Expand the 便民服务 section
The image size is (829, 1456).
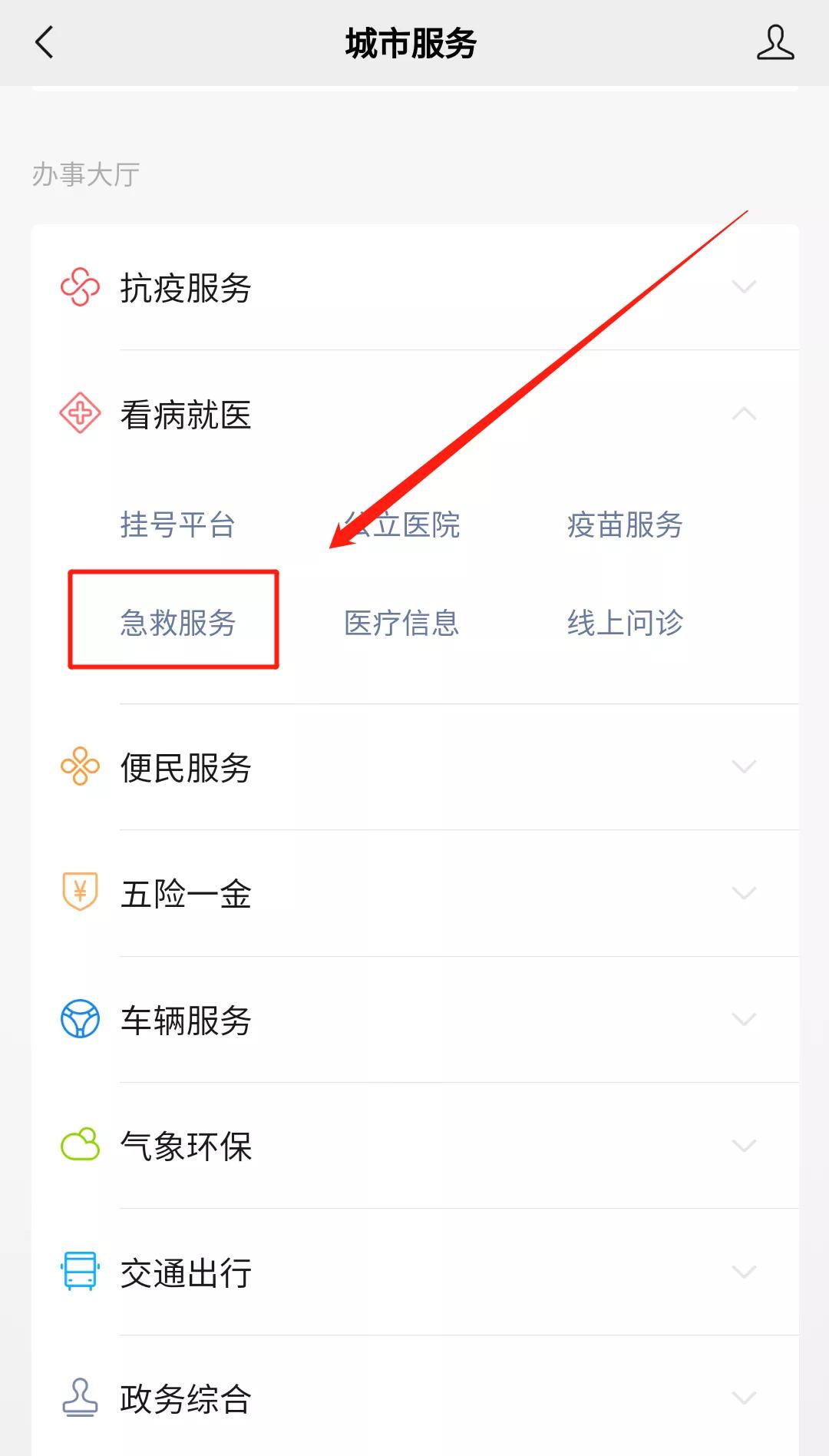tap(743, 767)
